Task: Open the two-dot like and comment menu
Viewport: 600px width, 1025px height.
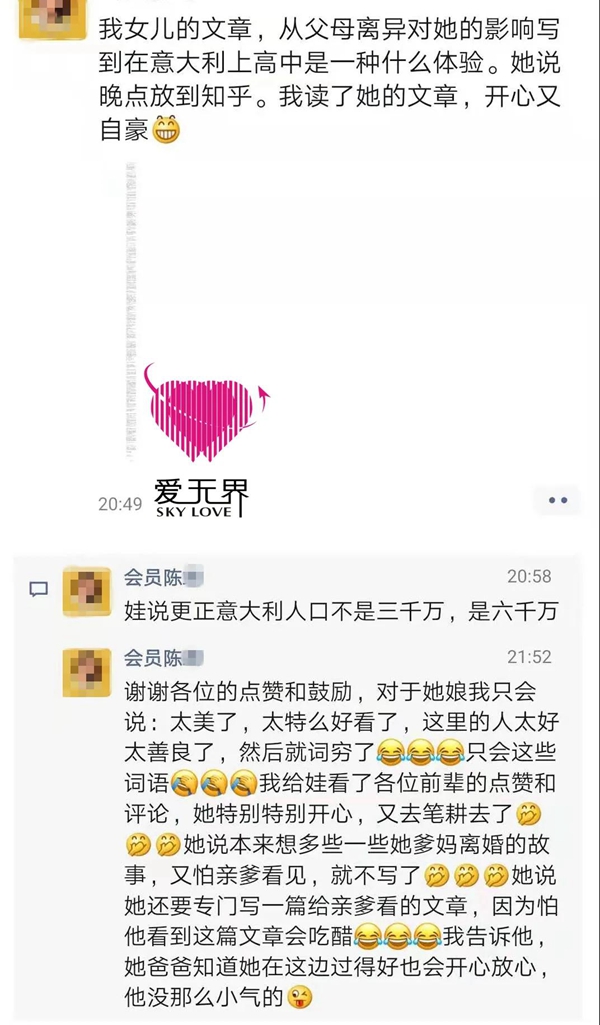Action: (x=557, y=500)
